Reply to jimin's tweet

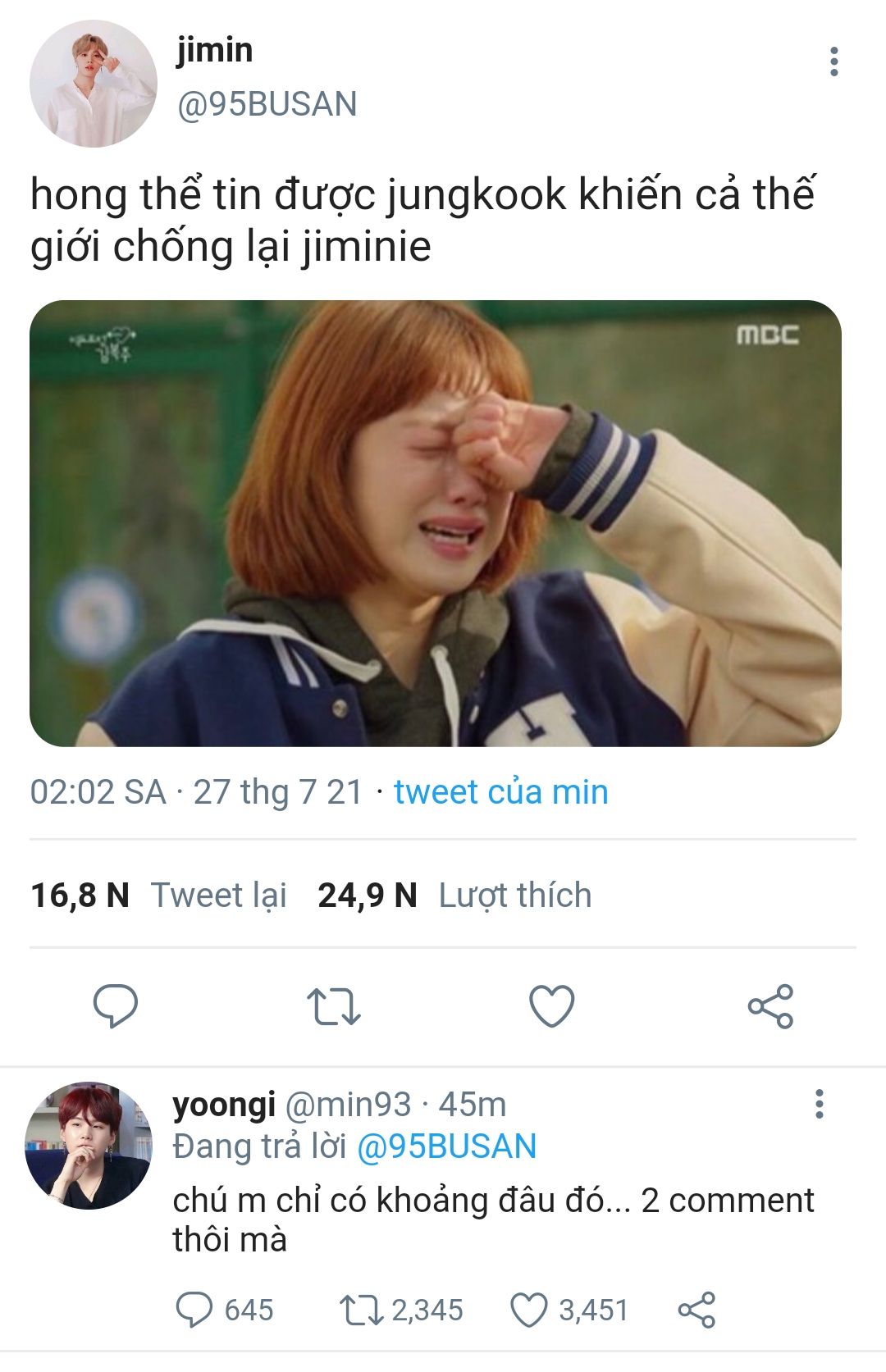click(x=115, y=1006)
